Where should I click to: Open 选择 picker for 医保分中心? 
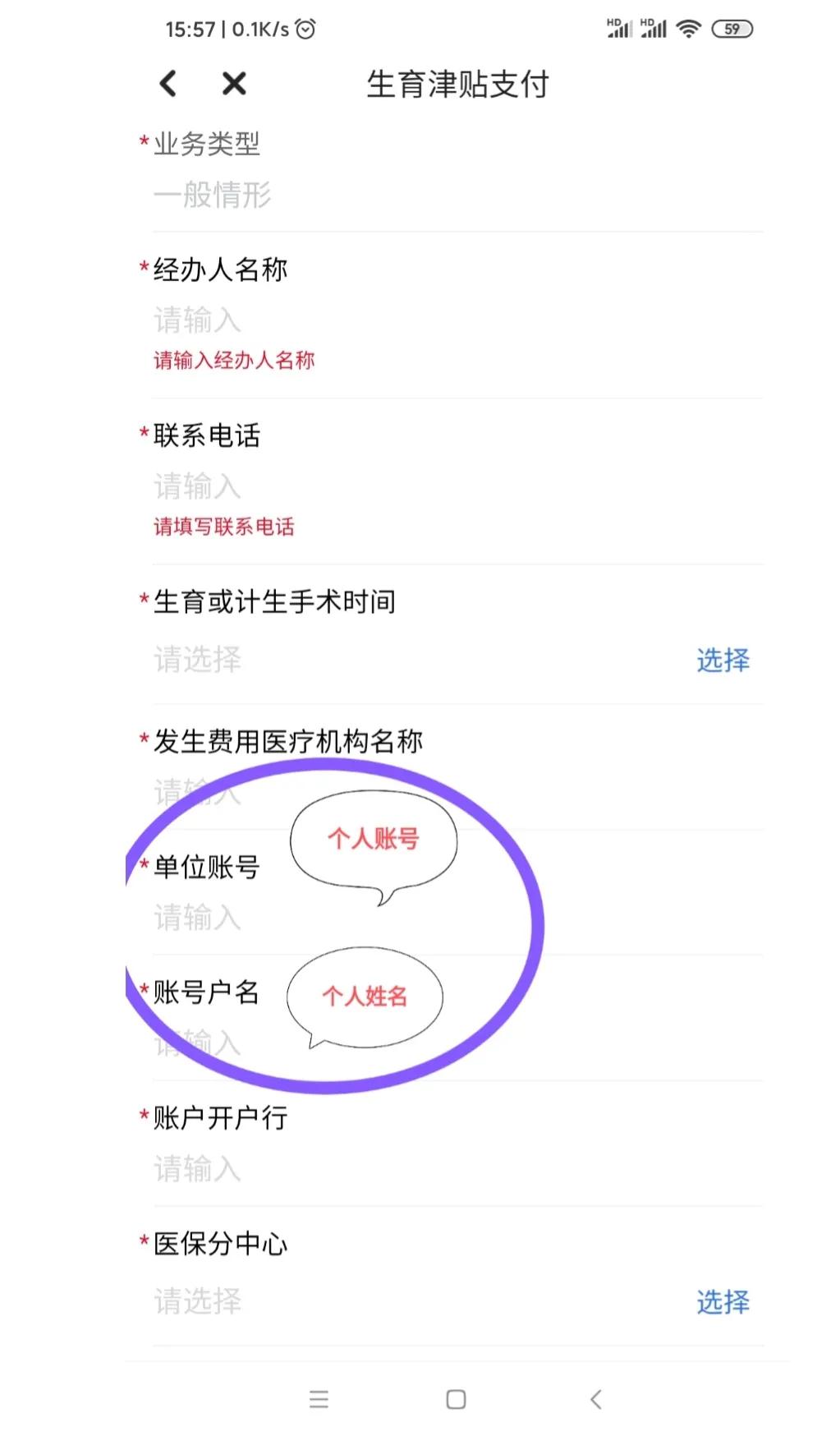tap(723, 1303)
